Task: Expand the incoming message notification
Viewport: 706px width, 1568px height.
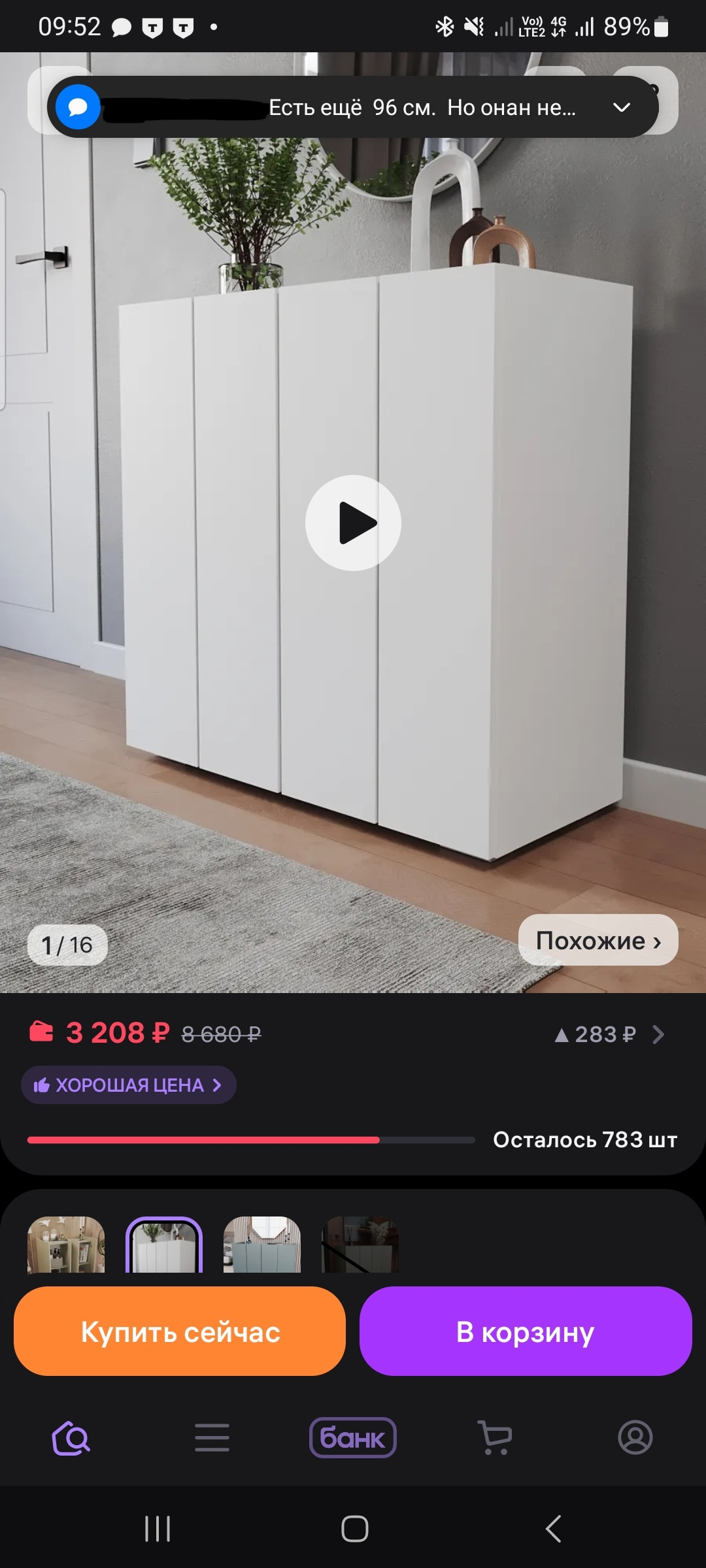Action: tap(622, 107)
